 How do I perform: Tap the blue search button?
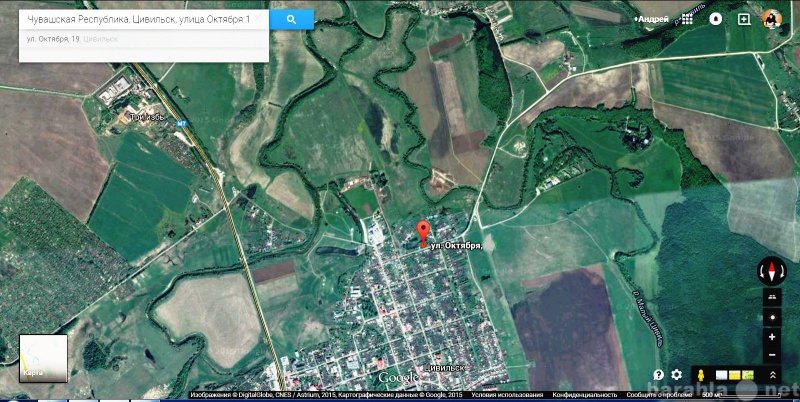point(291,19)
